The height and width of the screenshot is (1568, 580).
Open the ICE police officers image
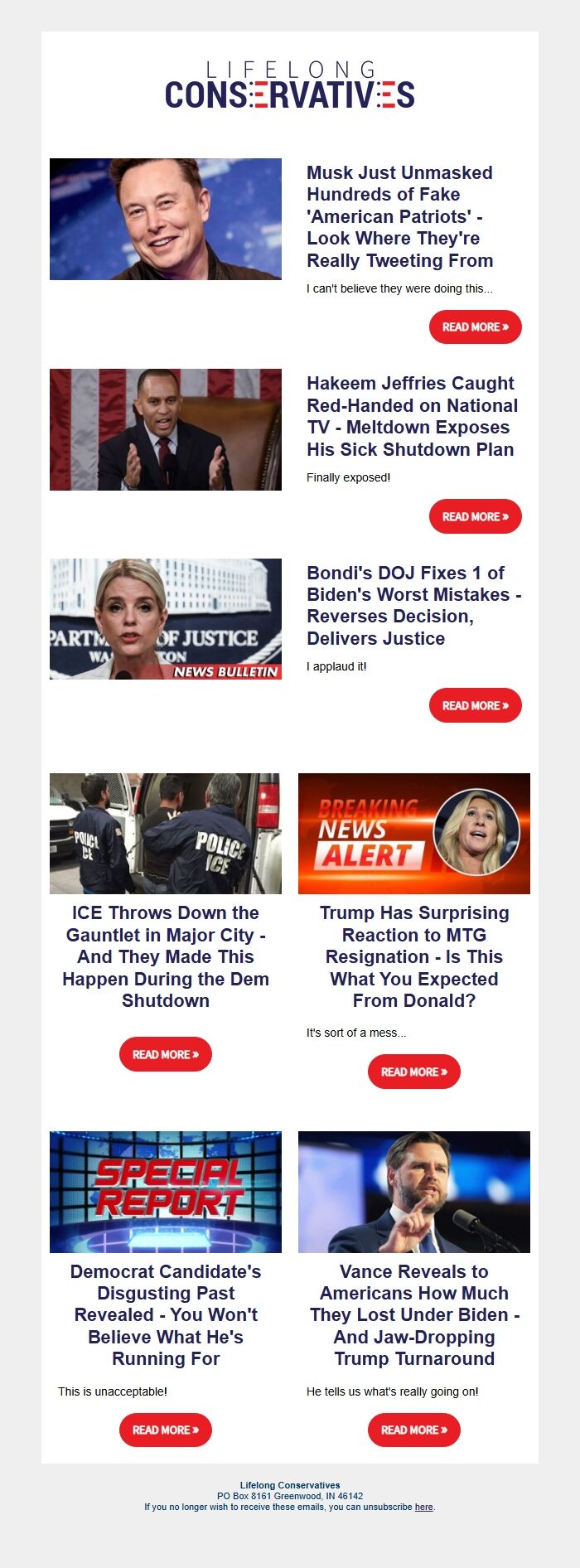click(166, 833)
